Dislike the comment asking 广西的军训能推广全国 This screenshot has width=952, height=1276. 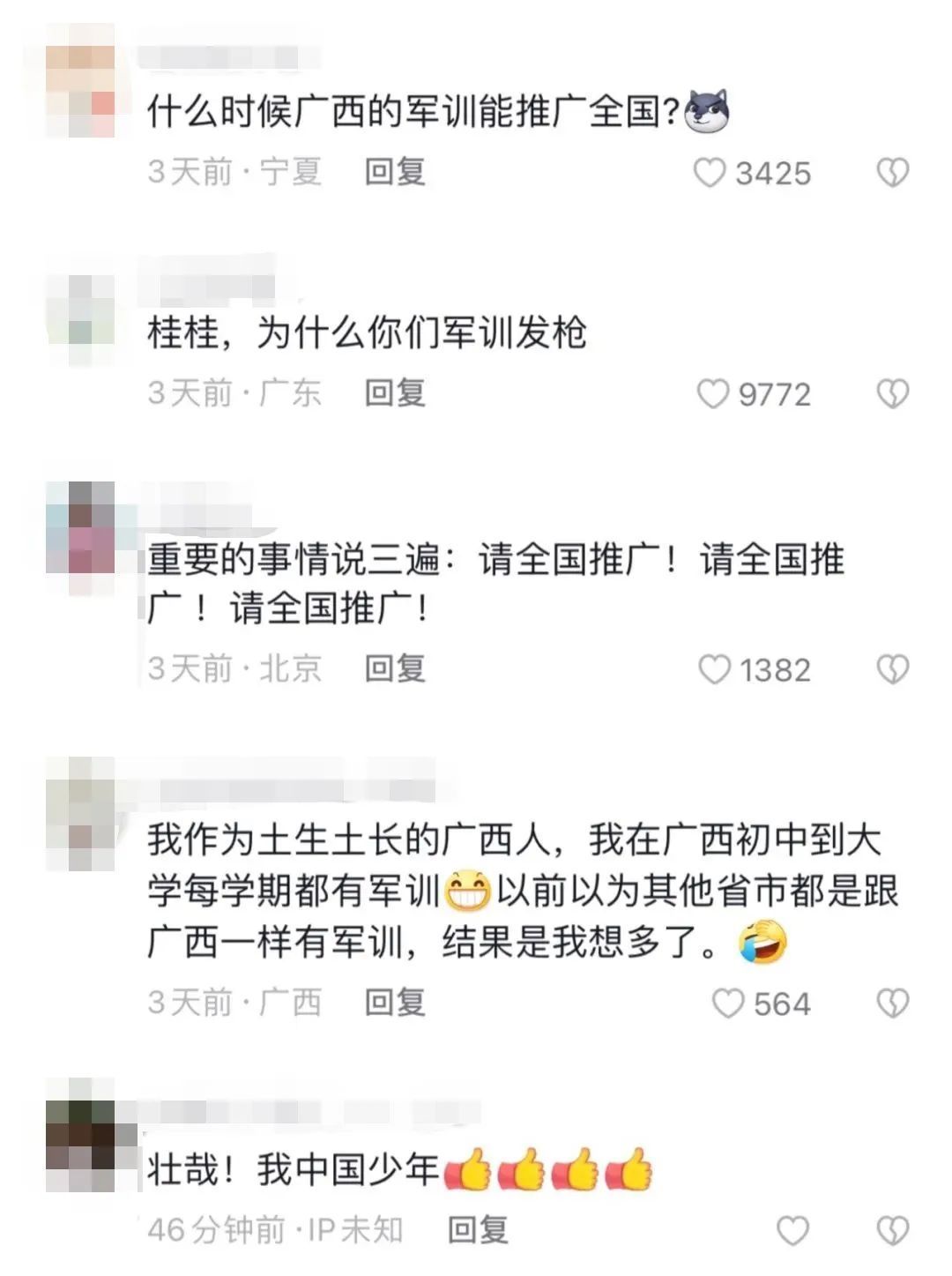892,173
